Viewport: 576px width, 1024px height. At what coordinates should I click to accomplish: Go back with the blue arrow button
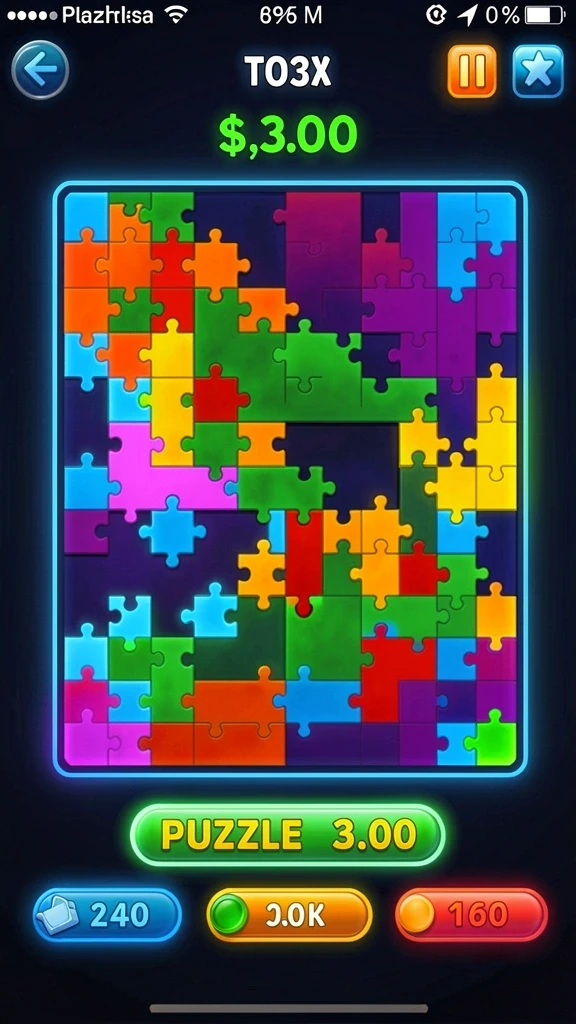(x=40, y=70)
